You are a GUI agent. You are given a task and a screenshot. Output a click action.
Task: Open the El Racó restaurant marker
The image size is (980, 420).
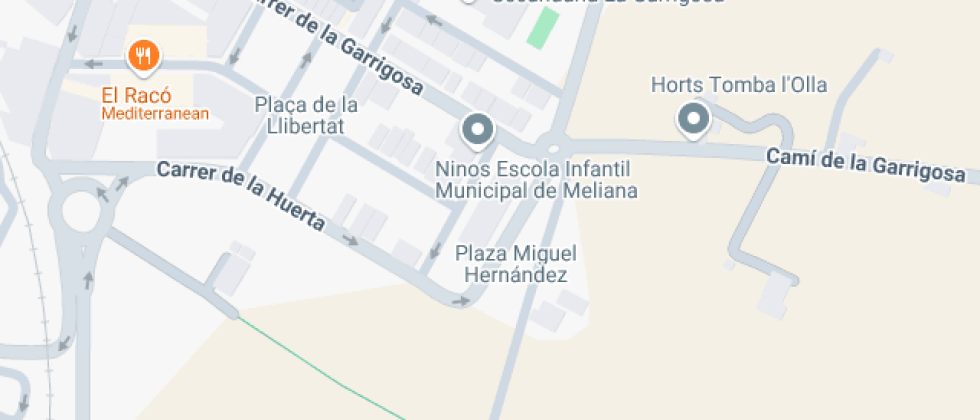[144, 58]
